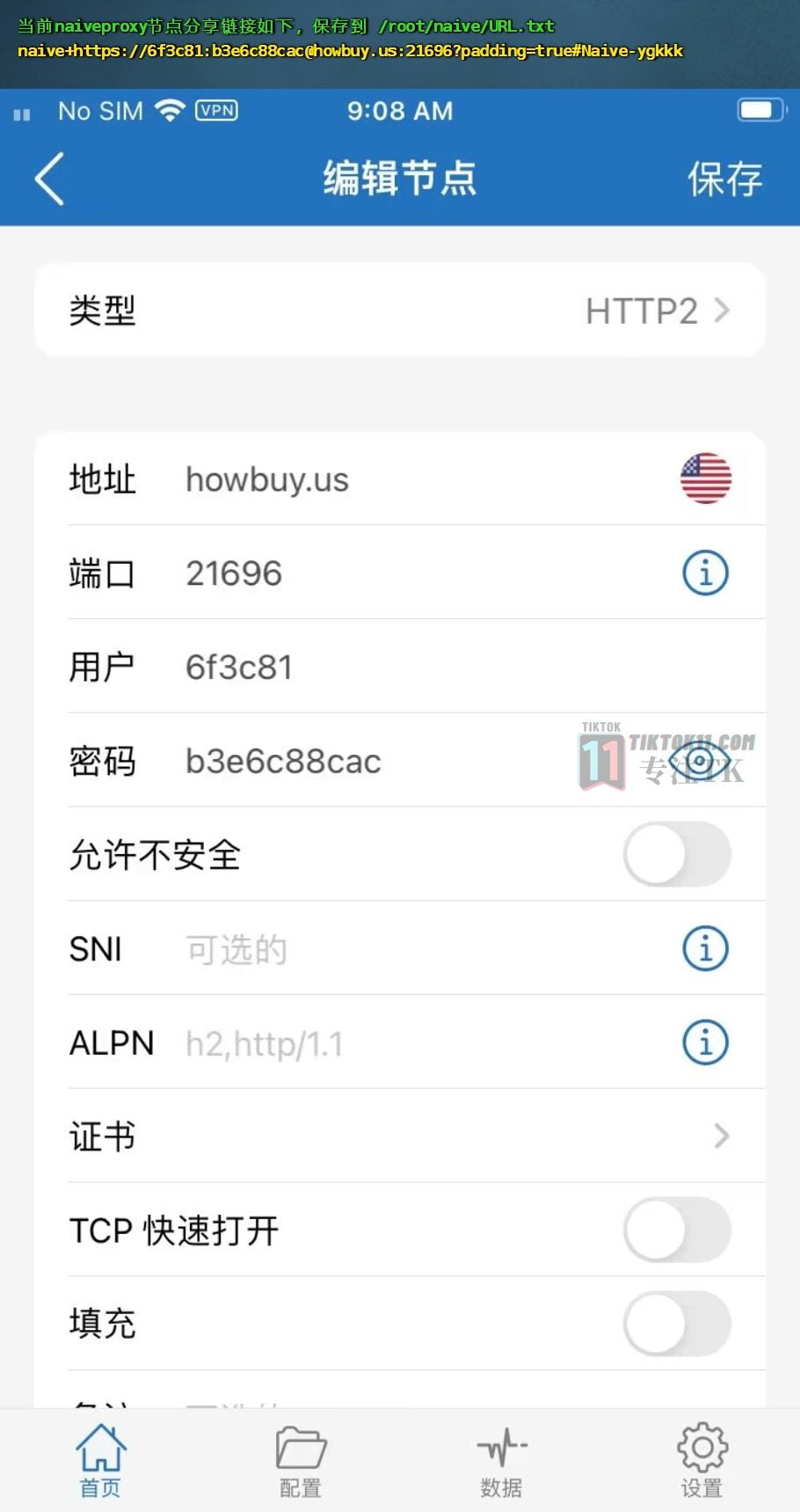The height and width of the screenshot is (1512, 800).
Task: Turn on TCP 快速打开
Action: point(677,1230)
